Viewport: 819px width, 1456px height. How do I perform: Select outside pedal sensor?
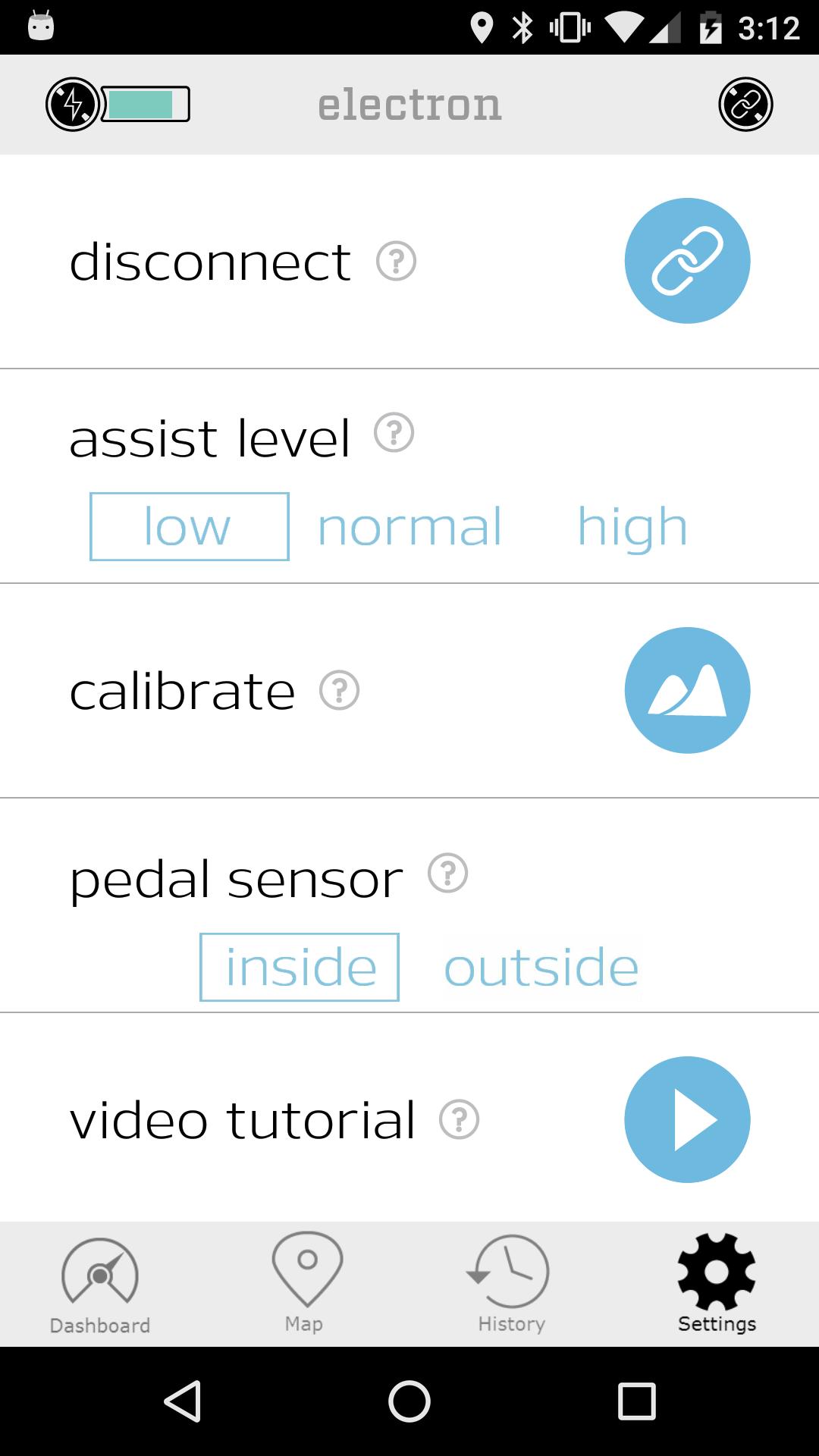541,967
